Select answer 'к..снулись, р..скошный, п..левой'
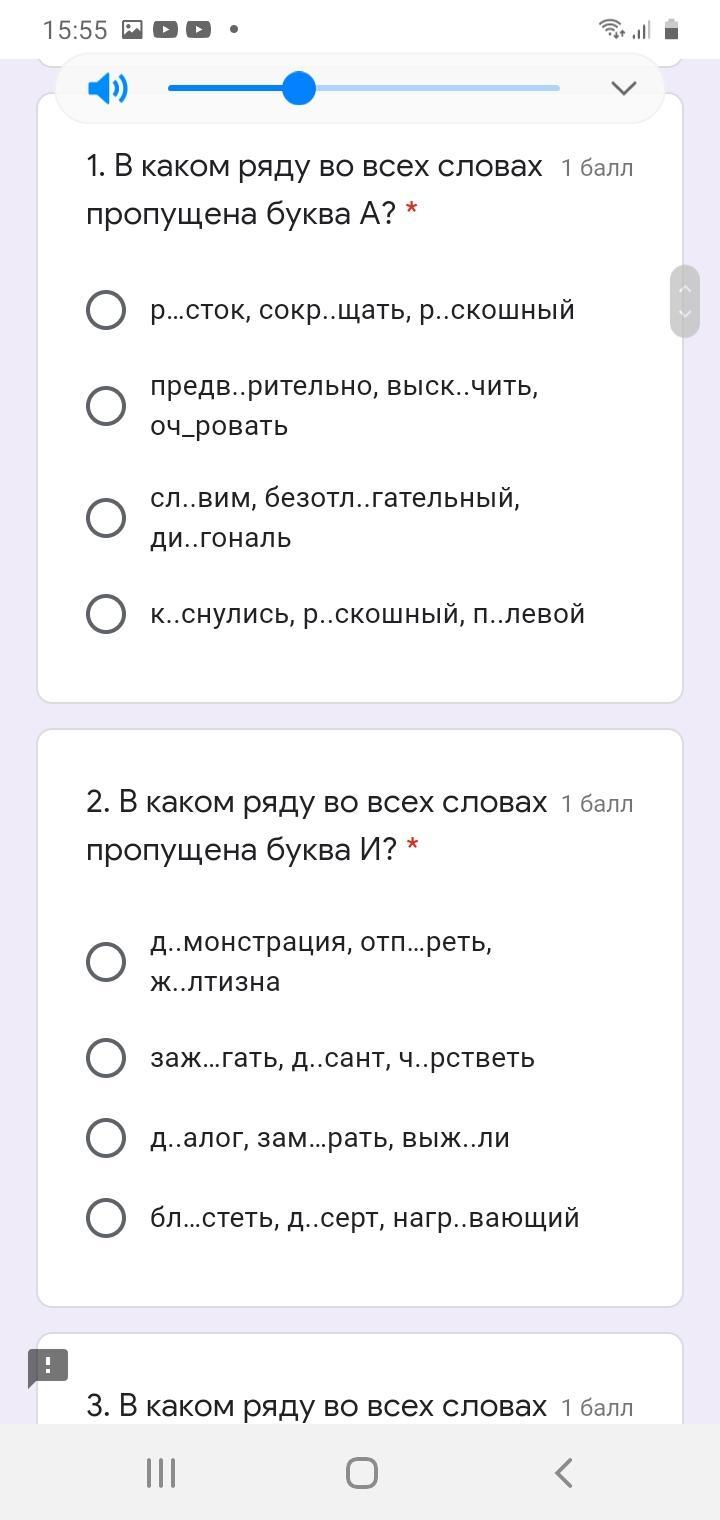Screen dimensions: 720x1520 click(106, 614)
